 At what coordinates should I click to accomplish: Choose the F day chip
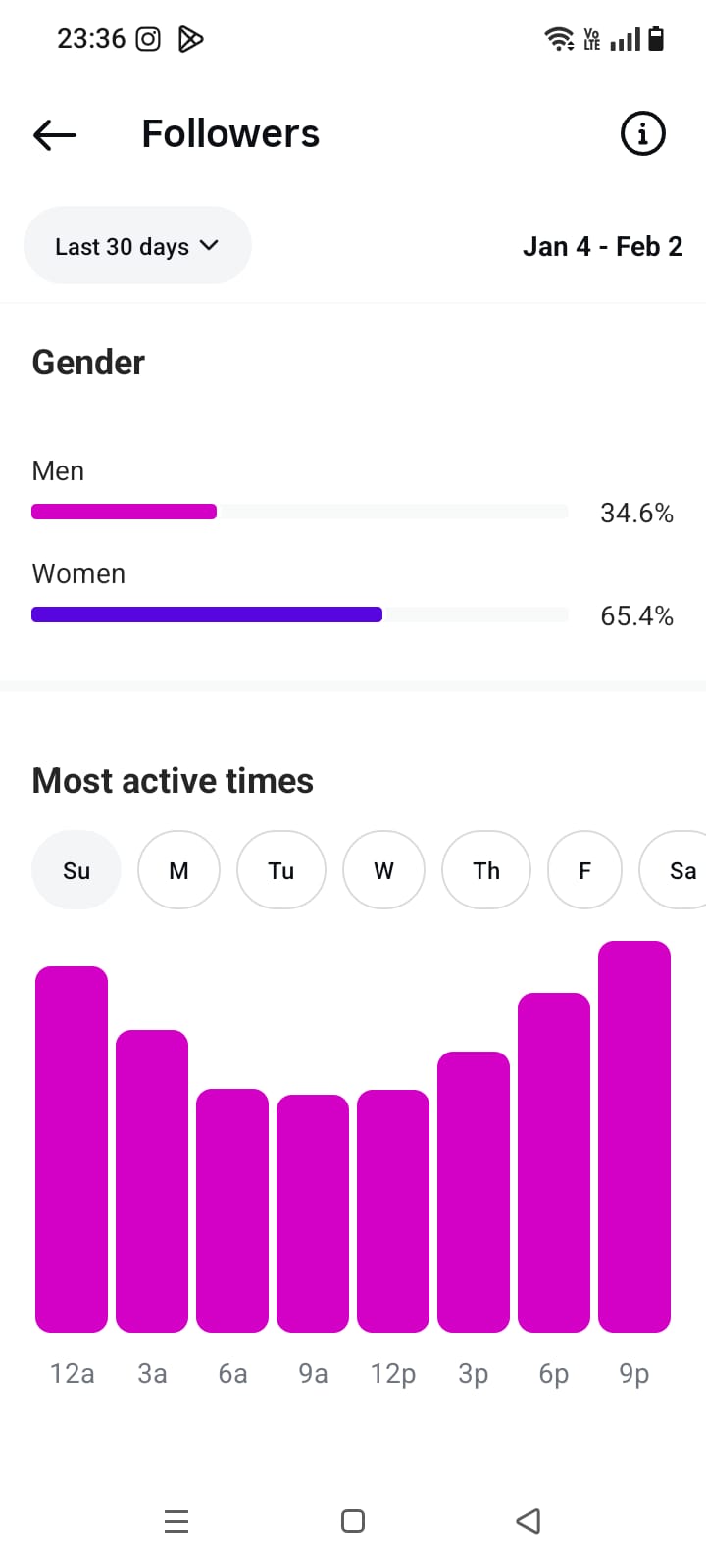tap(584, 870)
